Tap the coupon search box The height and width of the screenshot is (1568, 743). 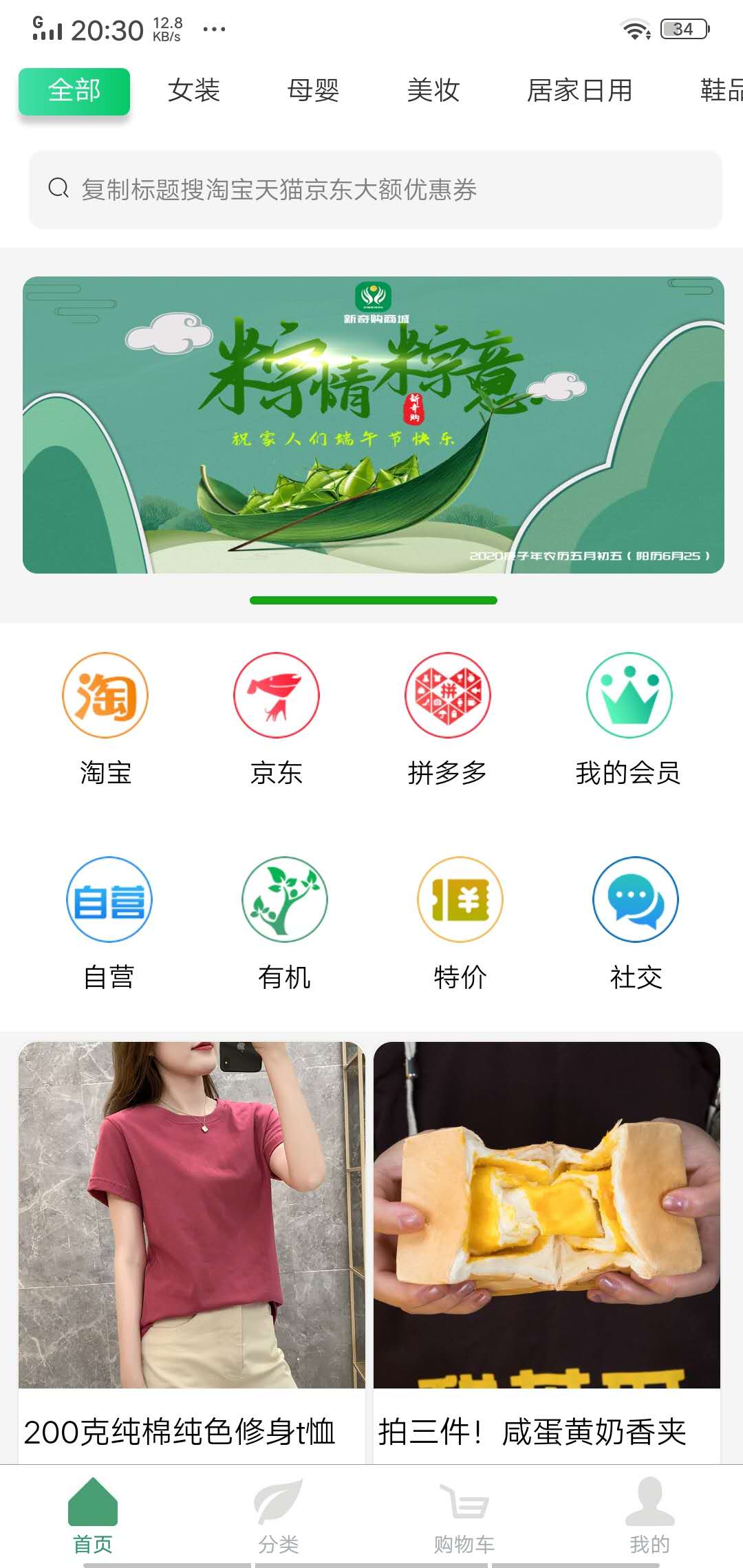[x=376, y=189]
